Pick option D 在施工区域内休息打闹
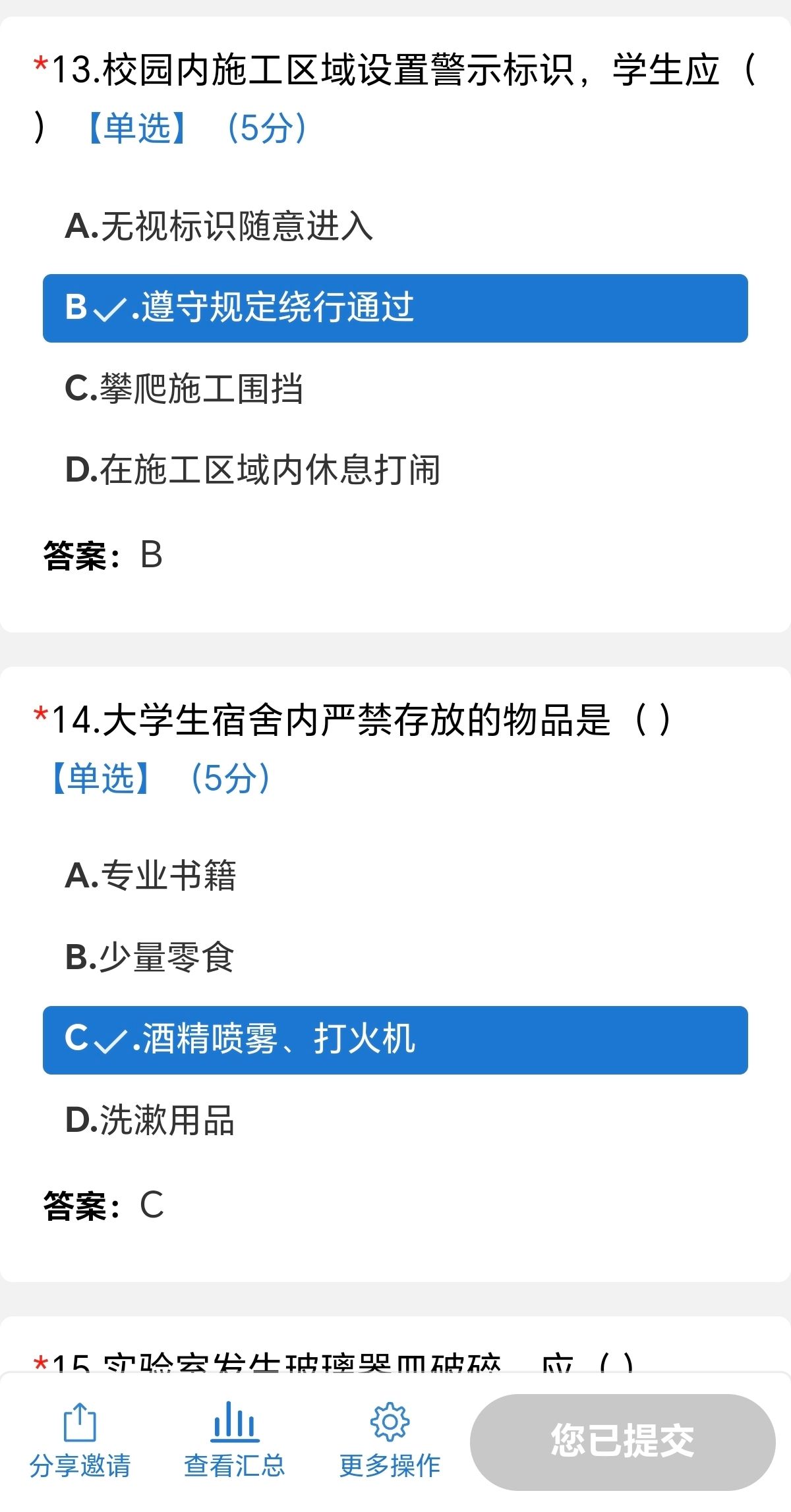 [x=253, y=470]
